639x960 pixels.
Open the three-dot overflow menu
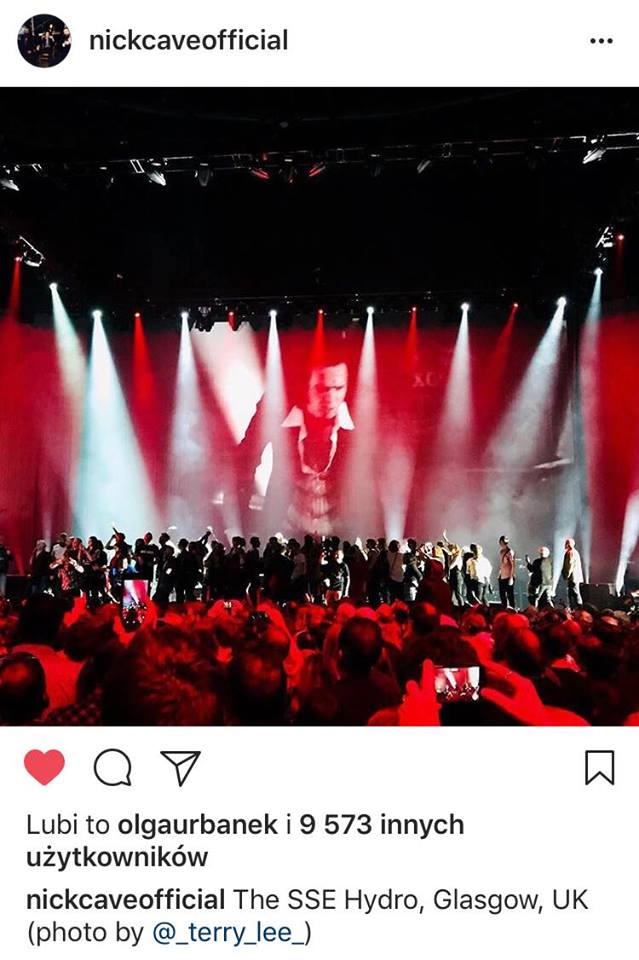click(x=600, y=41)
